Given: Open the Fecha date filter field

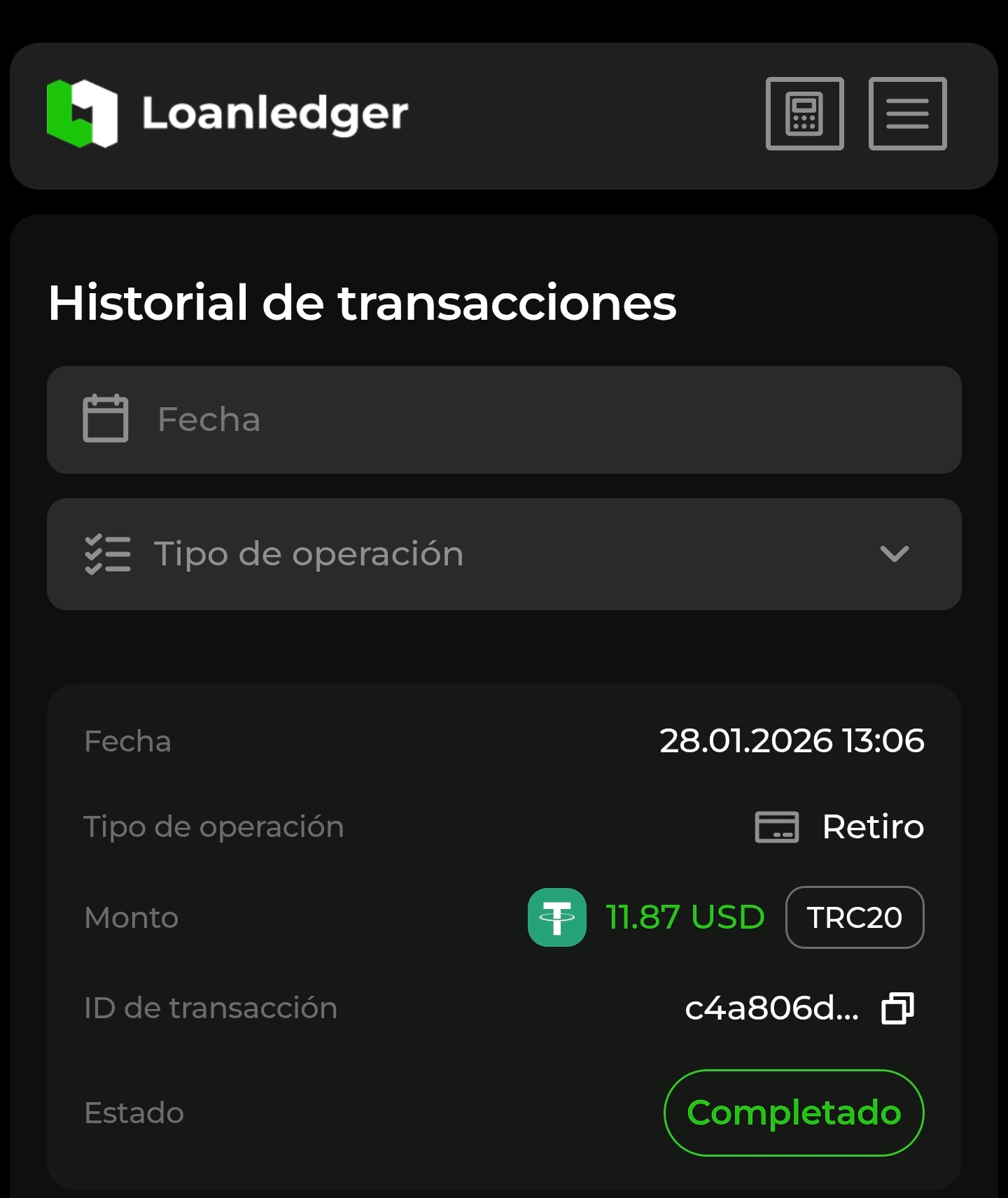Looking at the screenshot, I should click(504, 420).
